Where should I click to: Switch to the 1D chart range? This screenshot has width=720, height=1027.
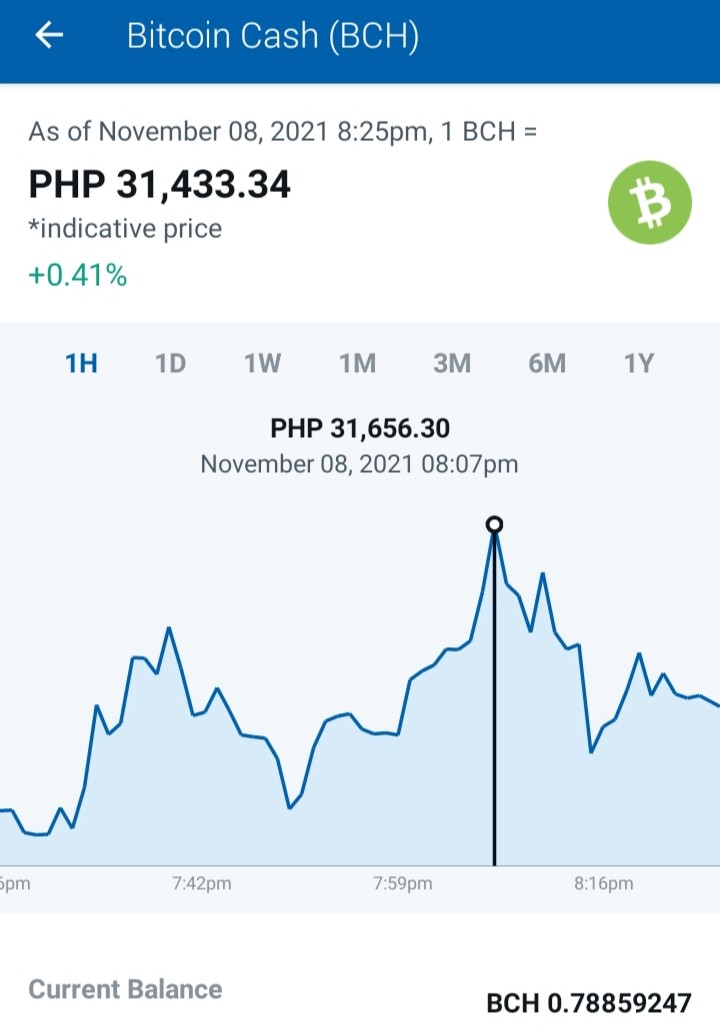click(170, 363)
